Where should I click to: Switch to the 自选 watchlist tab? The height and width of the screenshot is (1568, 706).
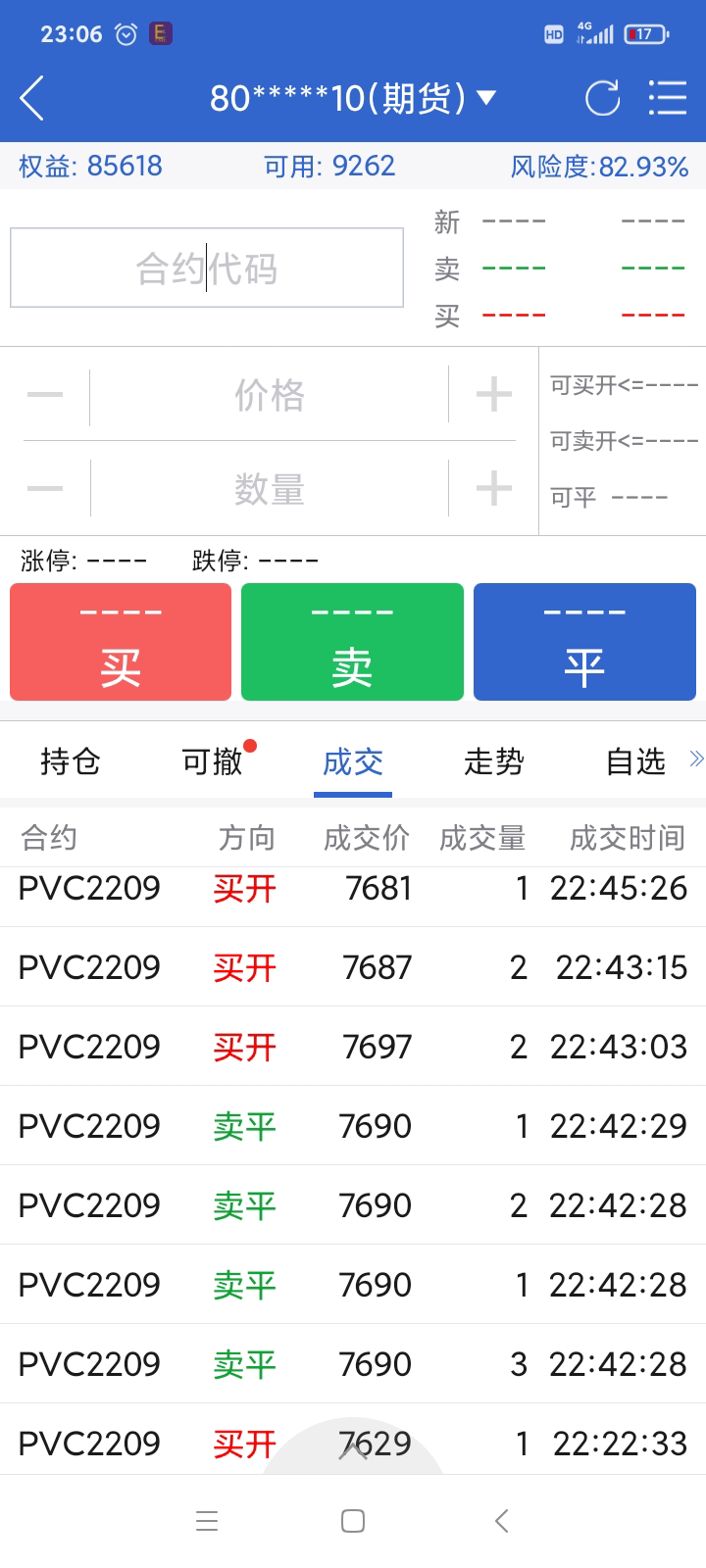tap(635, 761)
